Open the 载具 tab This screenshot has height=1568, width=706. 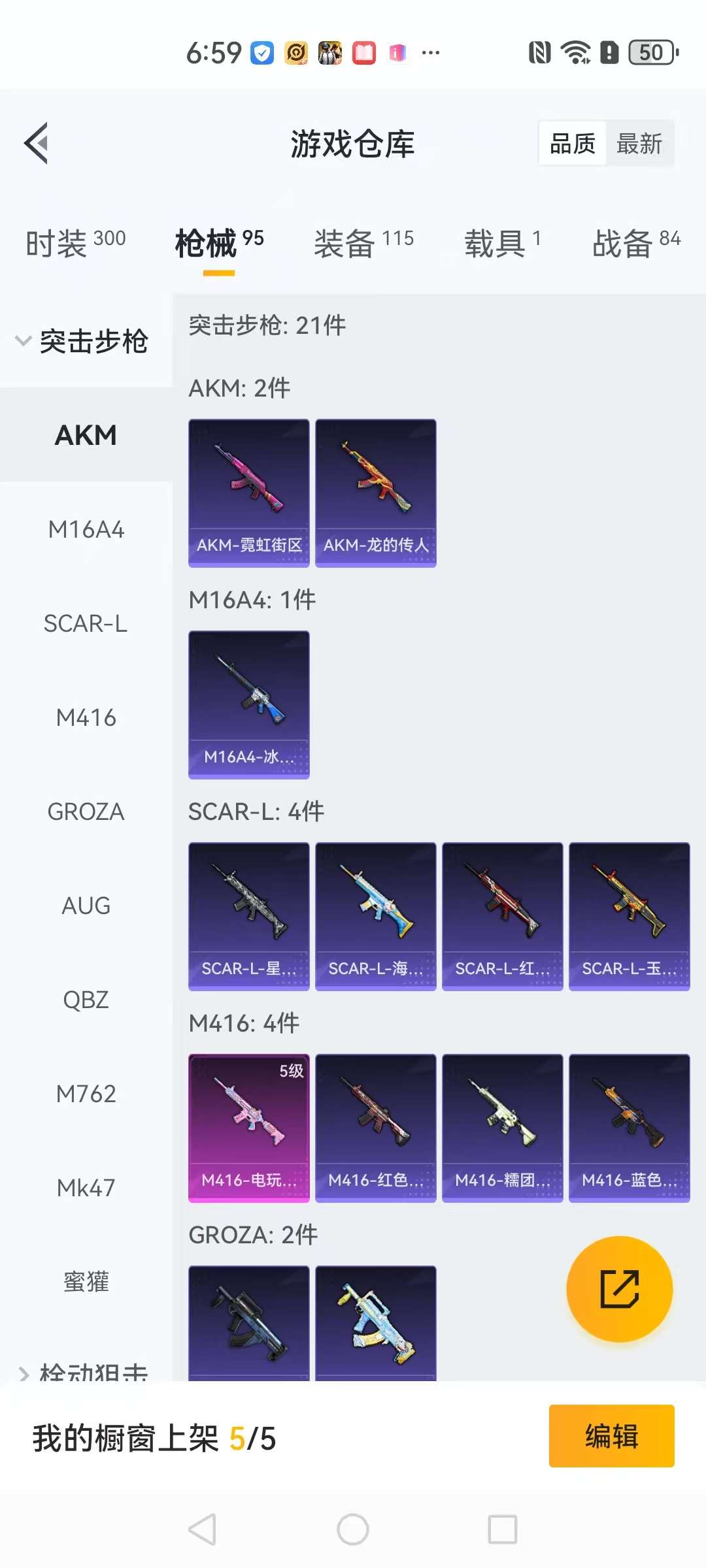(502, 243)
